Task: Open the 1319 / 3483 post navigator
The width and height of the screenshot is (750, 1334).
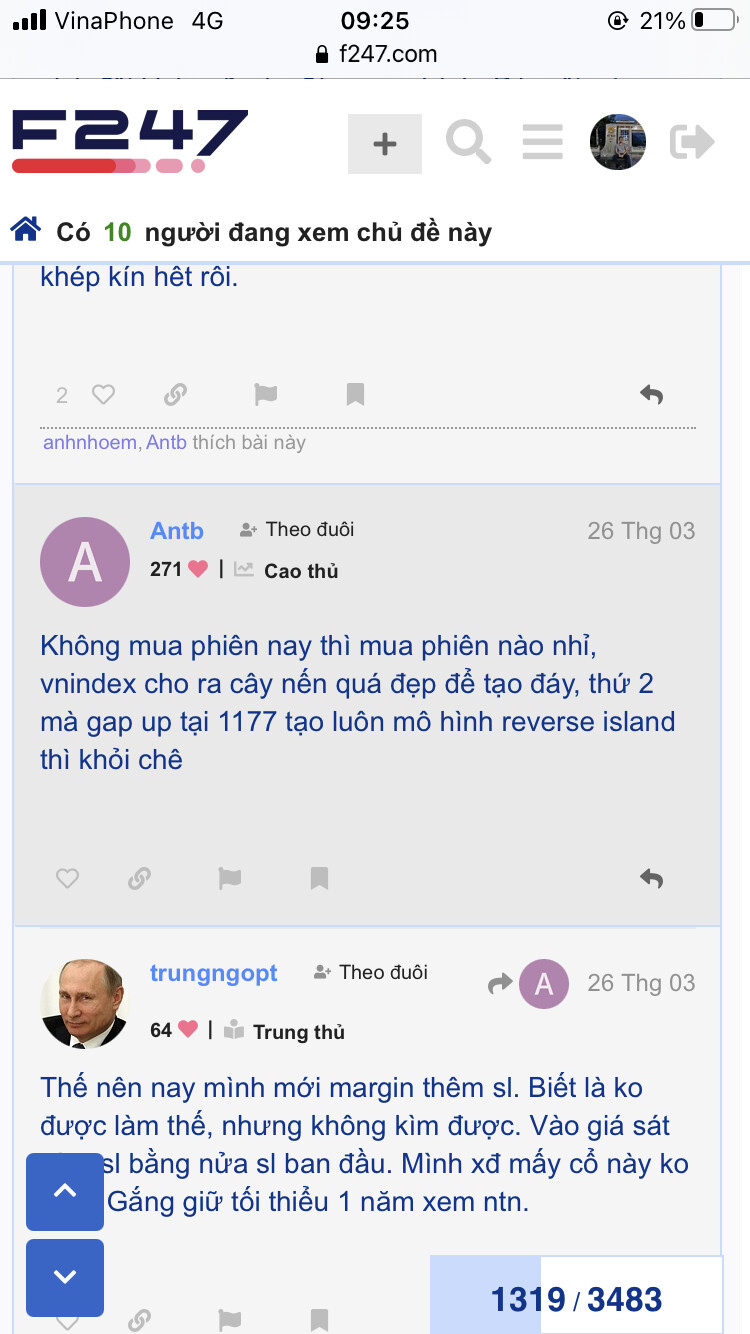Action: [x=576, y=1299]
